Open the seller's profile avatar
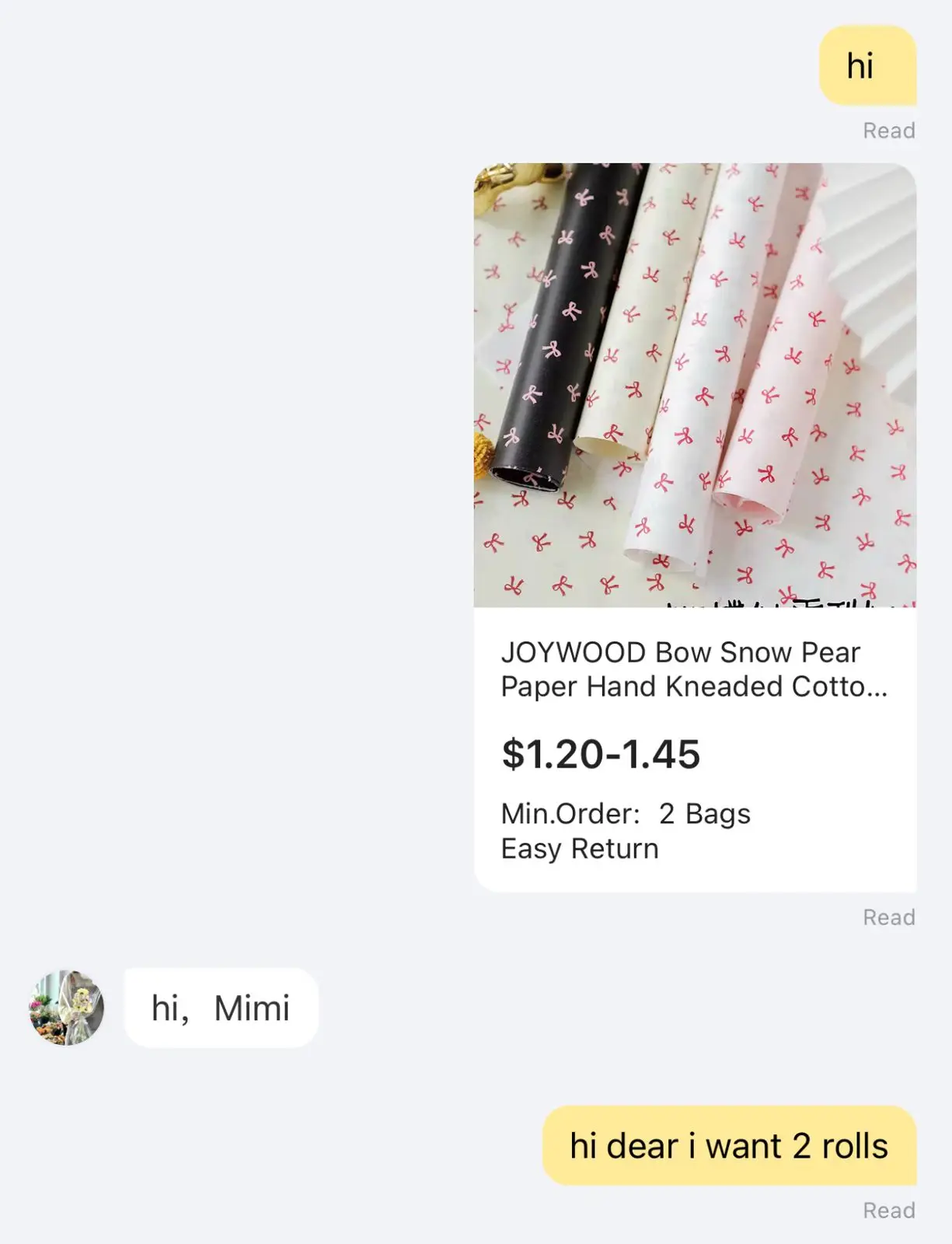This screenshot has height=1244, width=952. pyautogui.click(x=67, y=1008)
